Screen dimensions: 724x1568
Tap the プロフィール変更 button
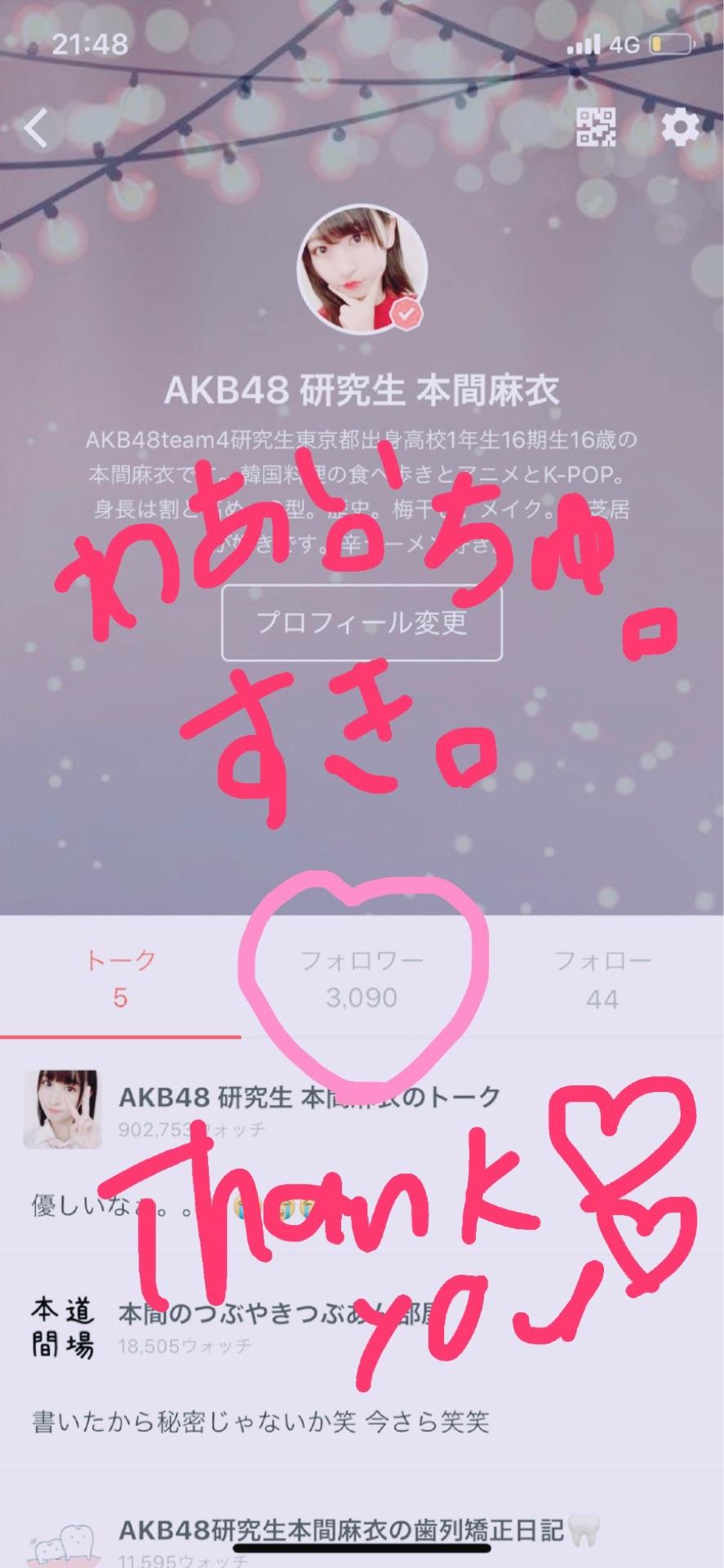(362, 623)
